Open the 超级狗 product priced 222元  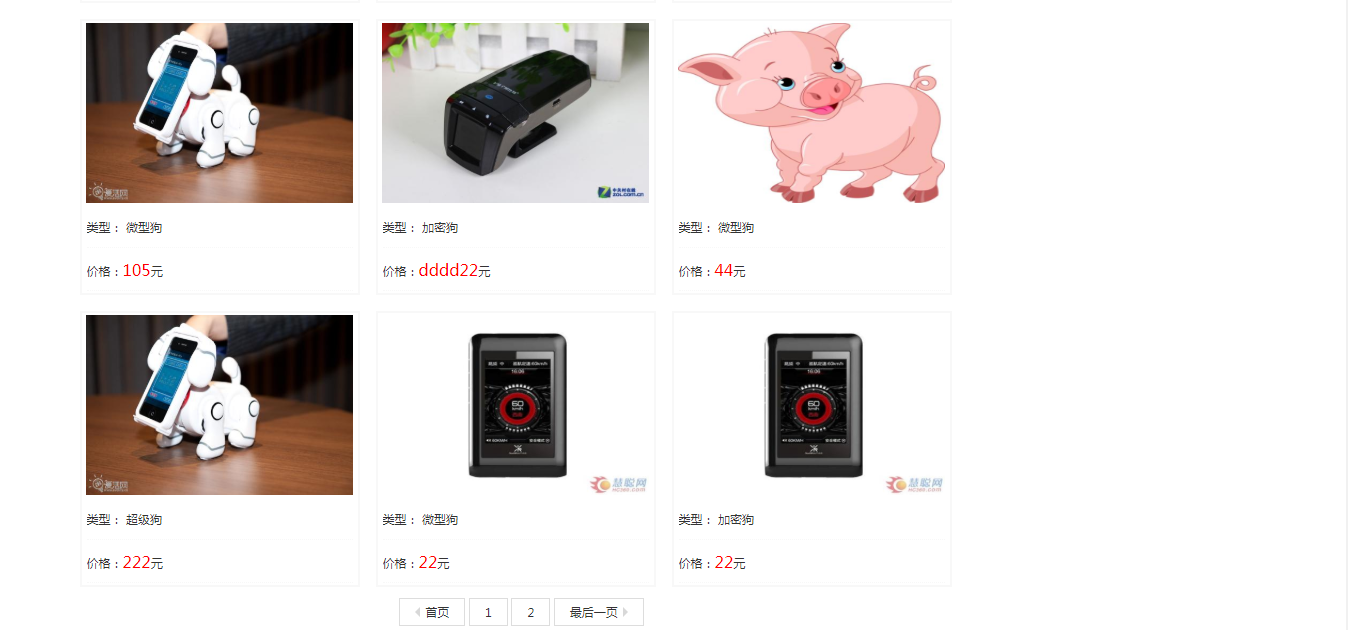(x=219, y=405)
